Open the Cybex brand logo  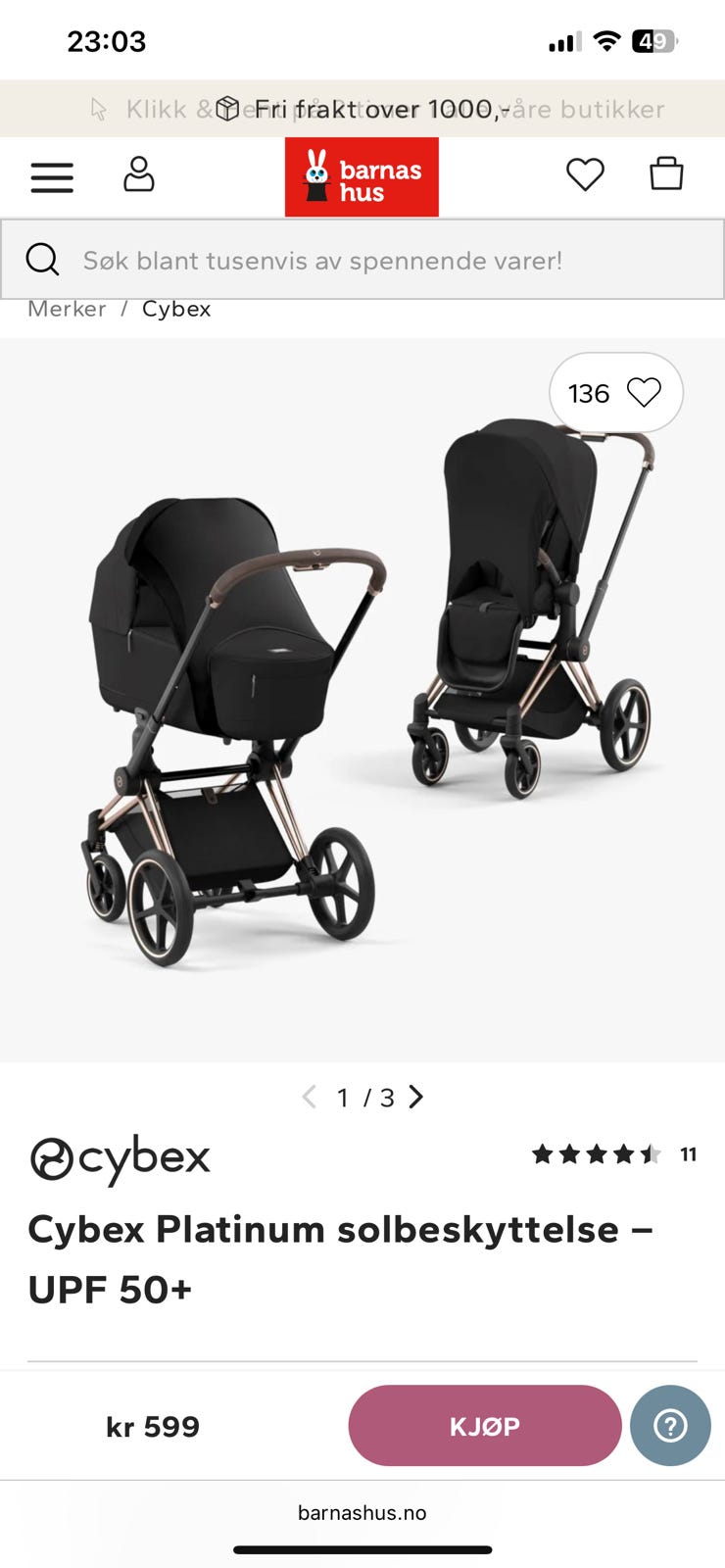coord(120,1158)
